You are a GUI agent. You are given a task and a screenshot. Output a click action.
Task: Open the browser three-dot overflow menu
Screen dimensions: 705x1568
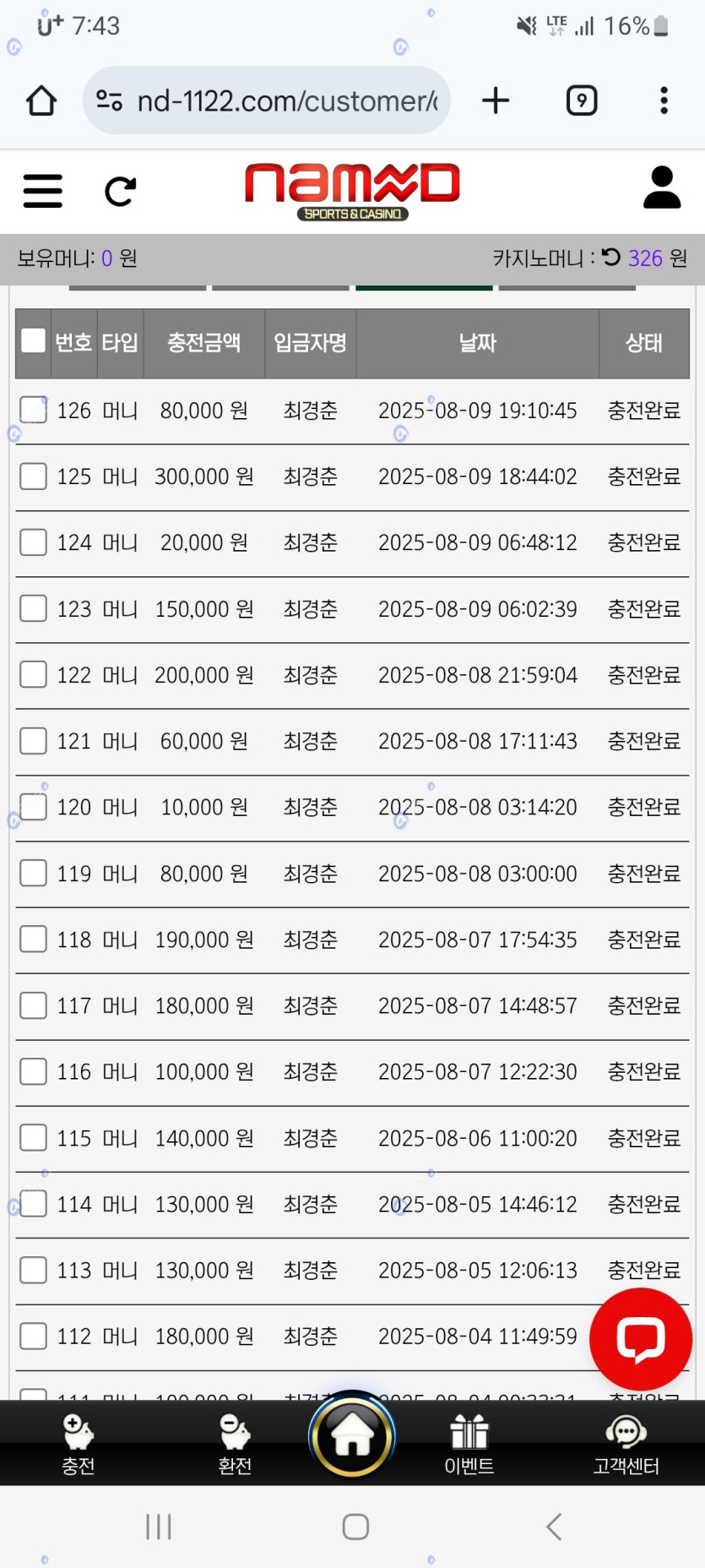(x=664, y=101)
